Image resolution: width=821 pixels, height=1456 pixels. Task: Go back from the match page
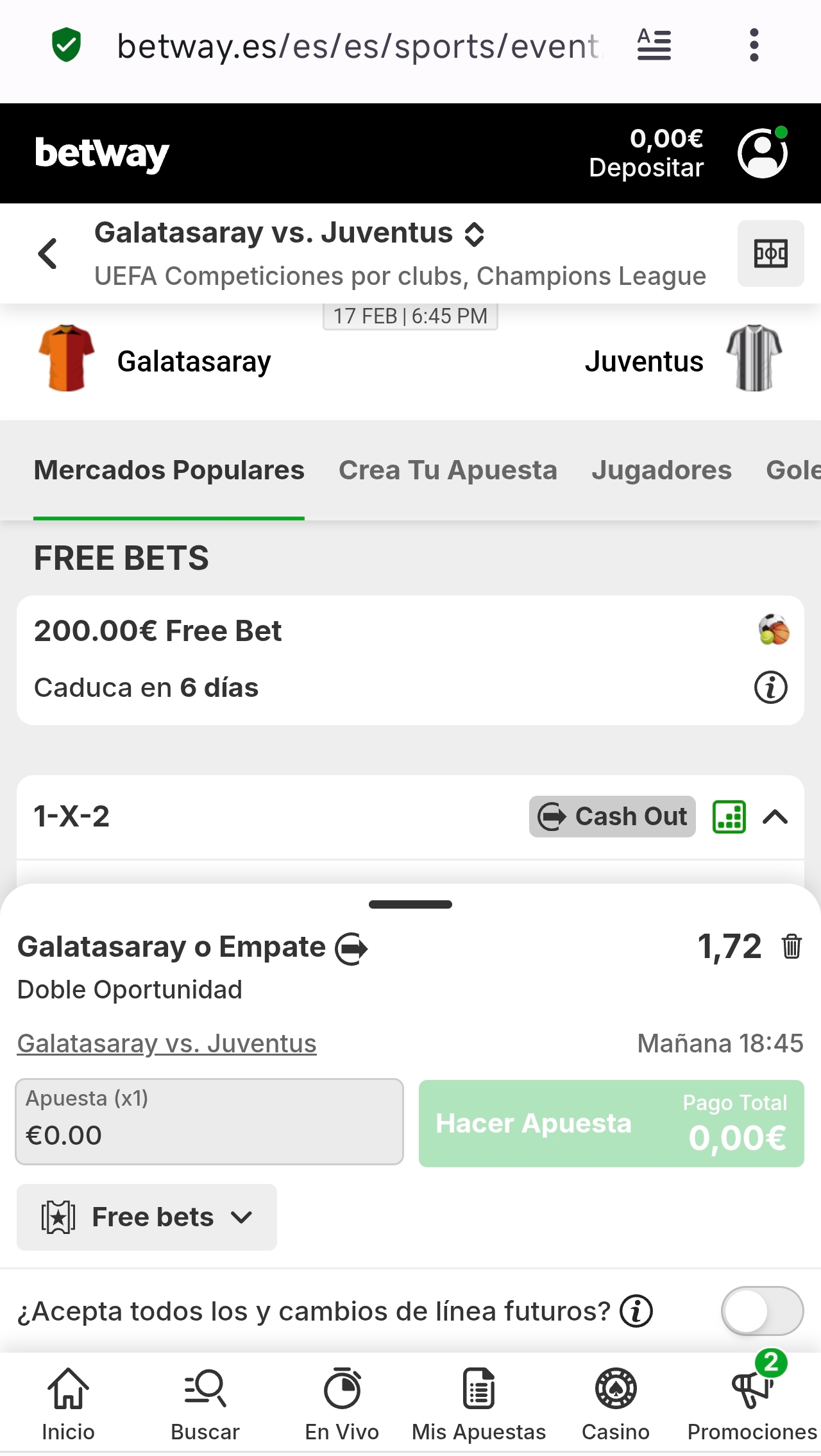[48, 253]
